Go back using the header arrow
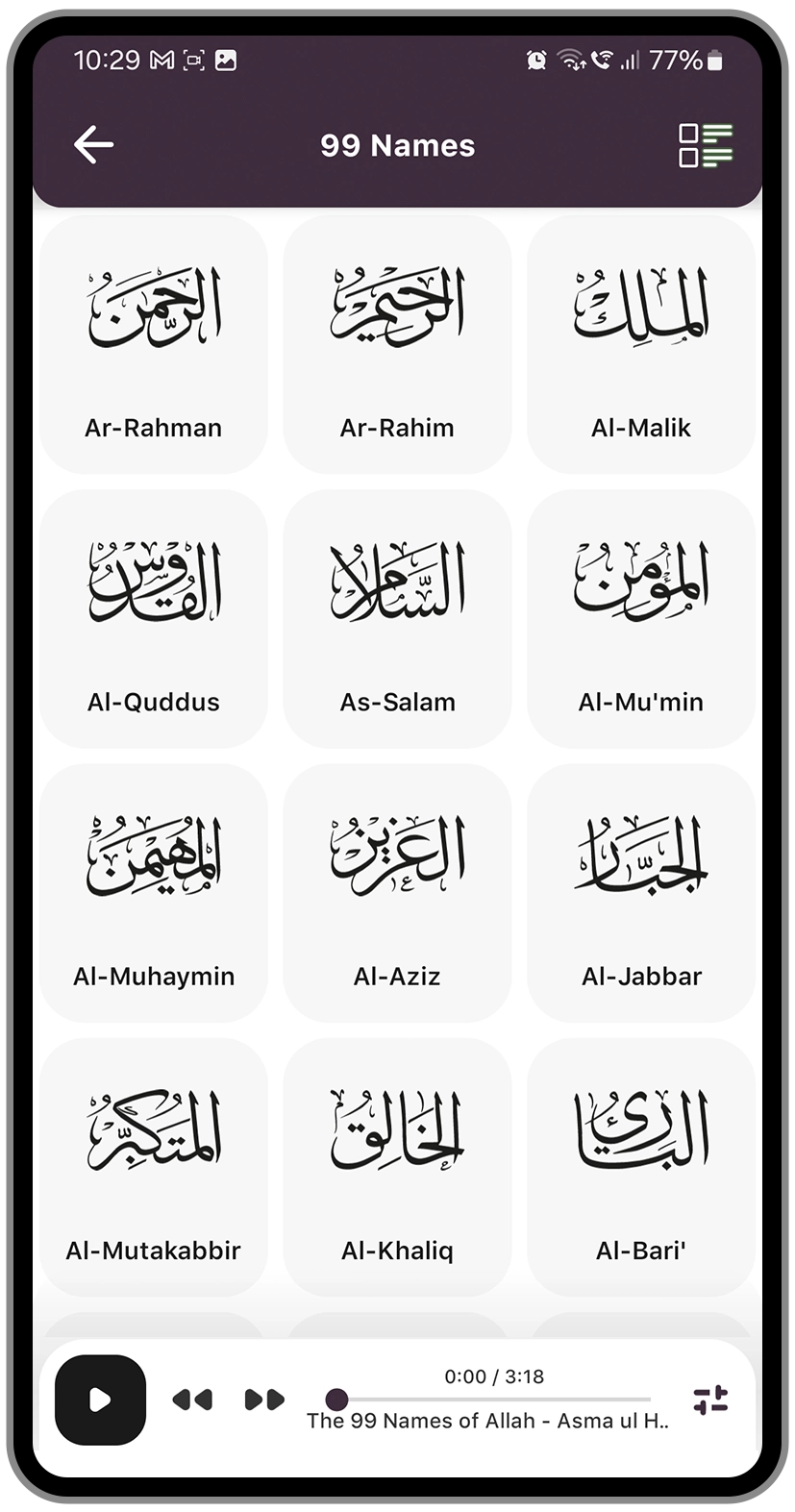 pyautogui.click(x=93, y=145)
